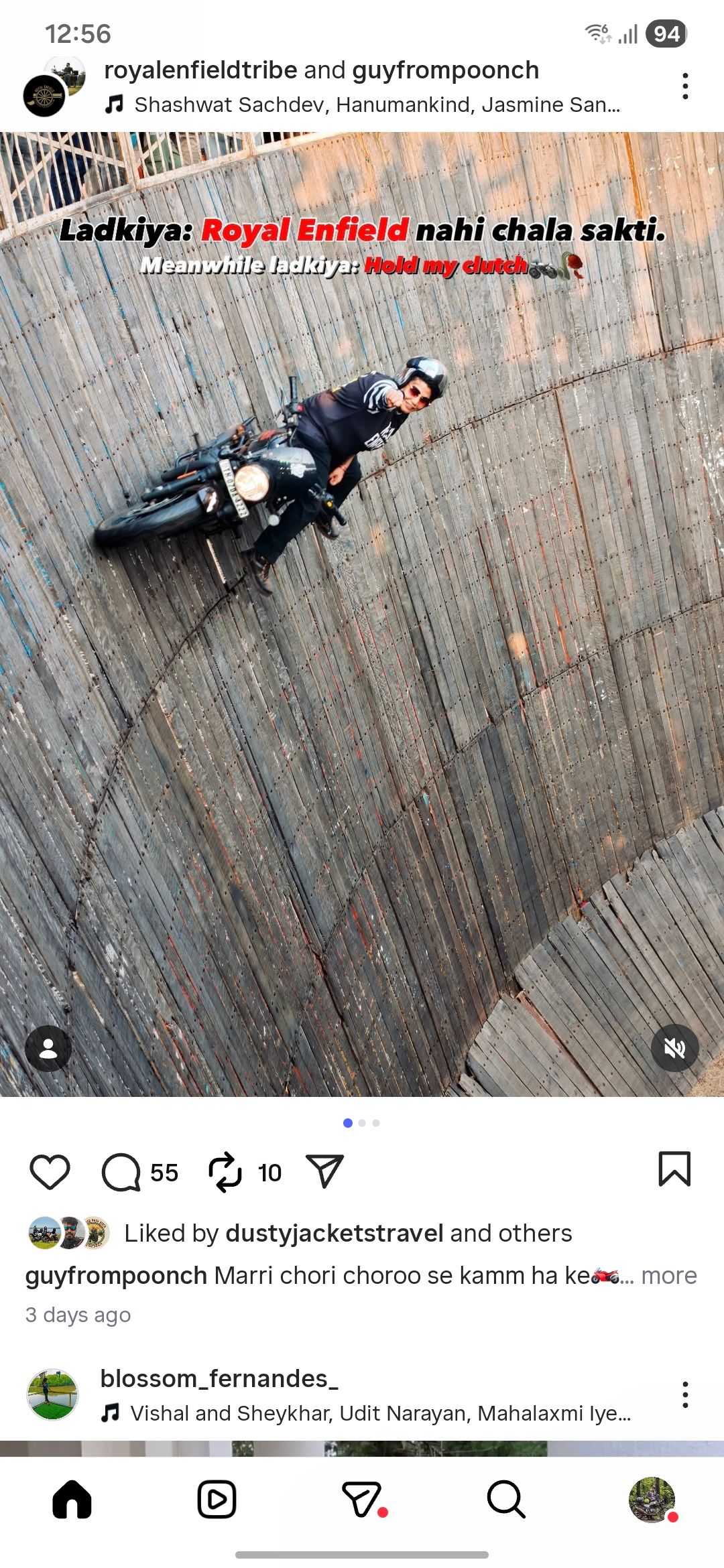Open the Search tab
Screen dimensions: 724x1568
pyautogui.click(x=506, y=1500)
